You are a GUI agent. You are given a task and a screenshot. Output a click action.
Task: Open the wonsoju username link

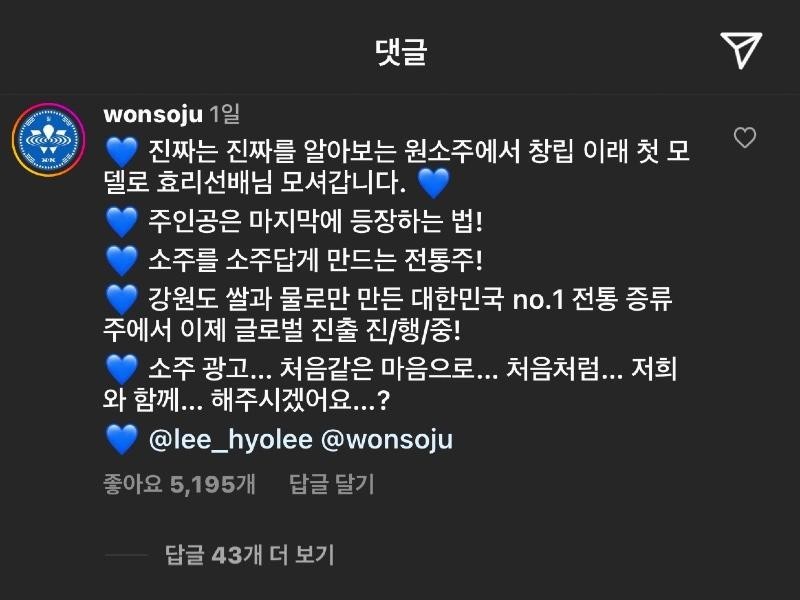[153, 113]
